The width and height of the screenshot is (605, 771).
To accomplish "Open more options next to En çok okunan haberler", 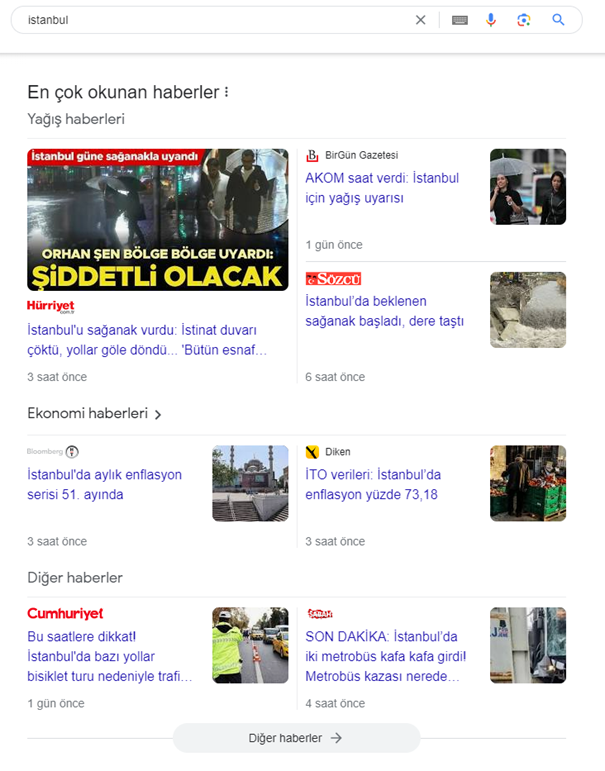I will click(x=227, y=93).
